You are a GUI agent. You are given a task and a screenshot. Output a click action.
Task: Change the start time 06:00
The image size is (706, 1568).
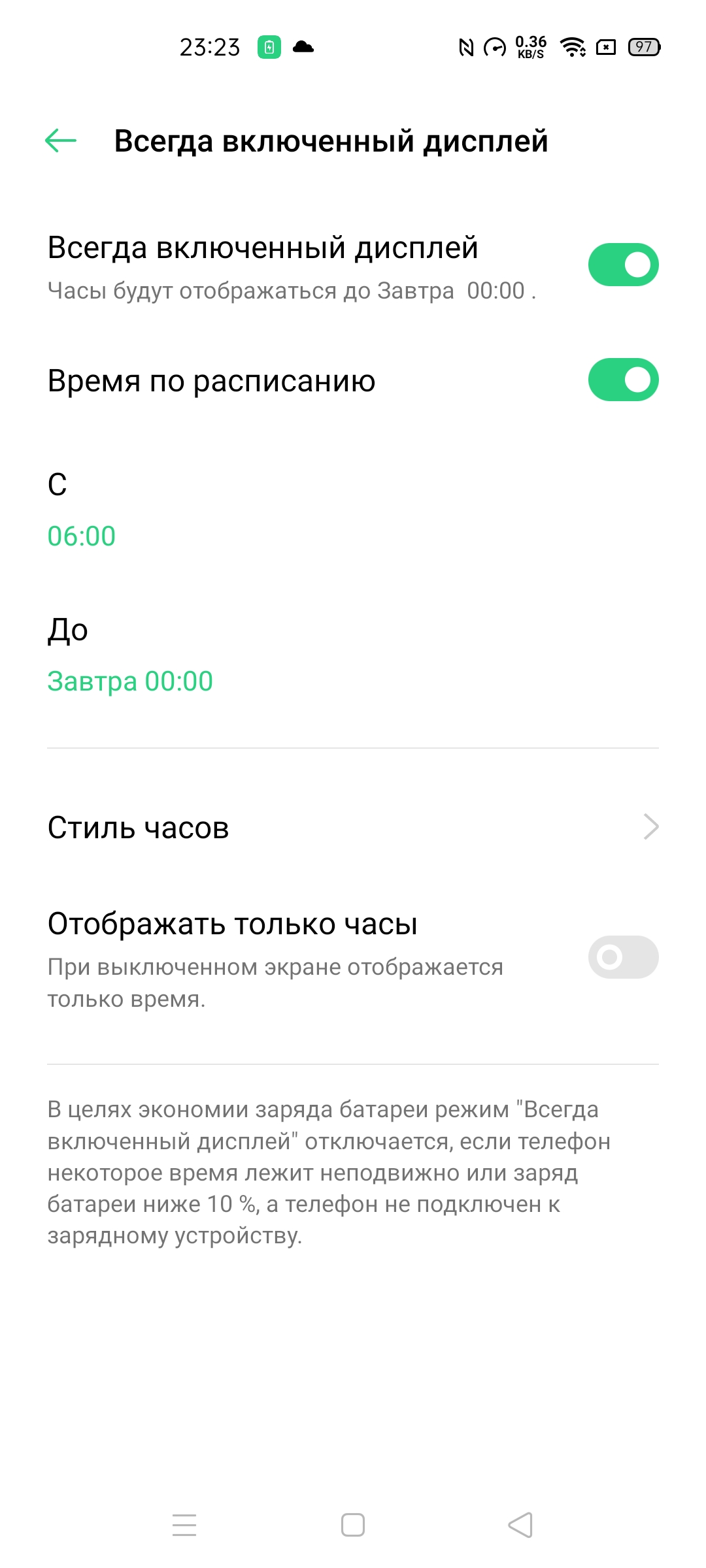[x=82, y=536]
